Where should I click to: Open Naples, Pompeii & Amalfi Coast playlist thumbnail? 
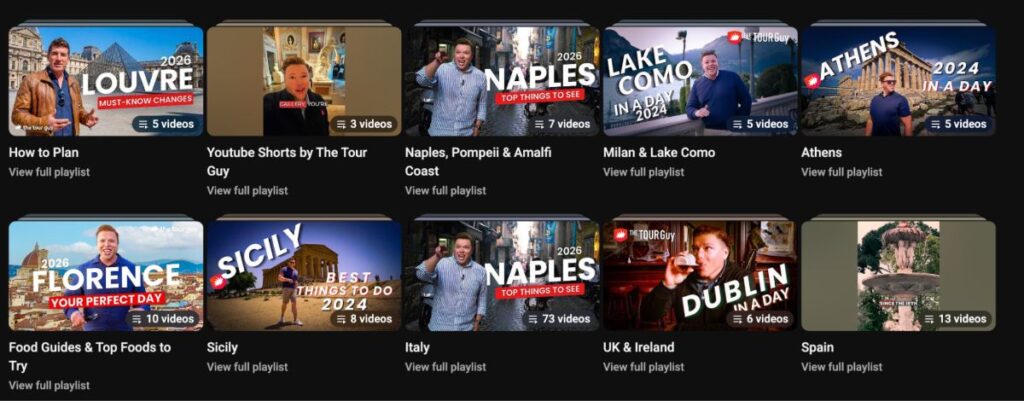(502, 81)
